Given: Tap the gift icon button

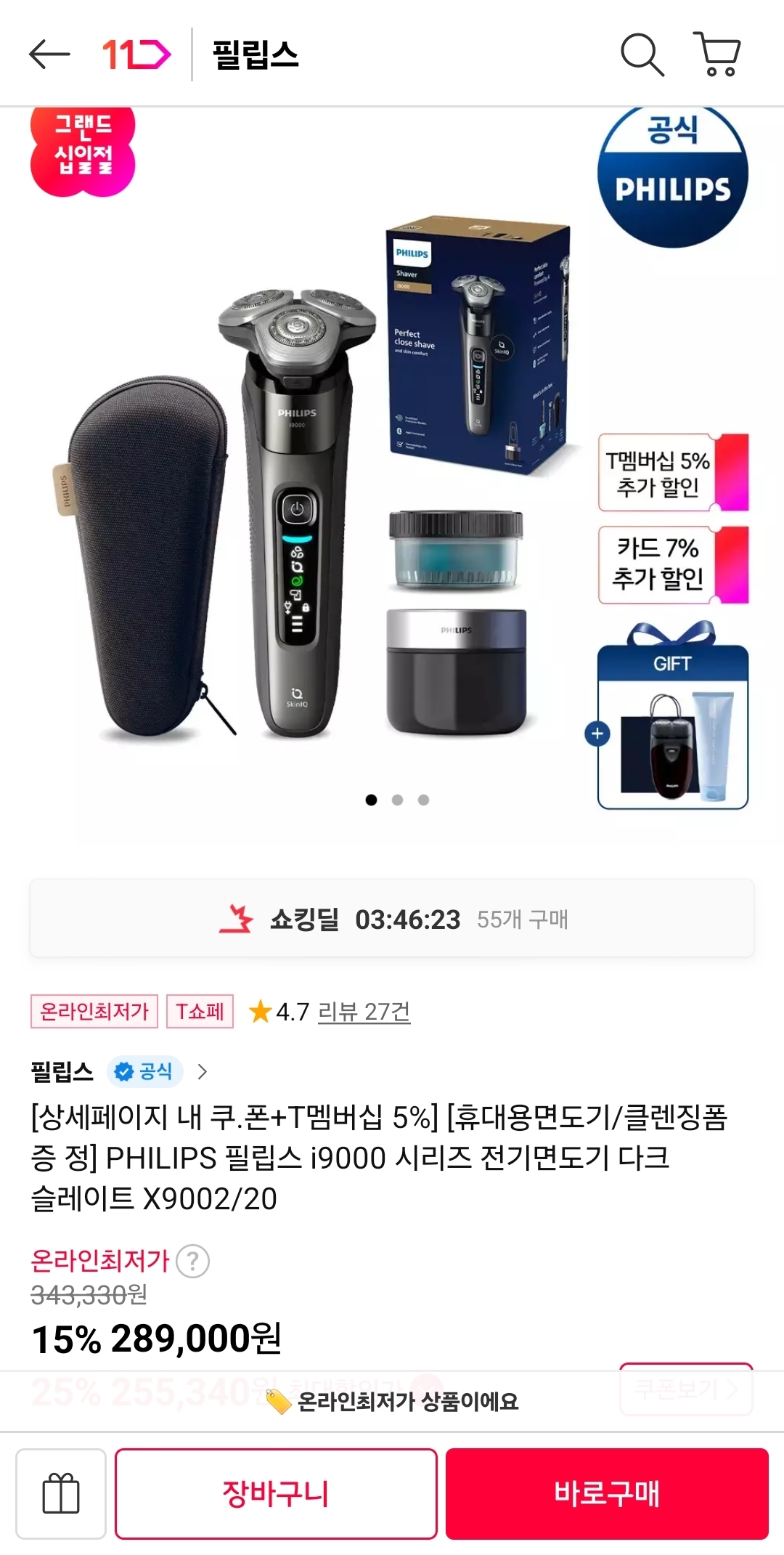Looking at the screenshot, I should tap(61, 1493).
